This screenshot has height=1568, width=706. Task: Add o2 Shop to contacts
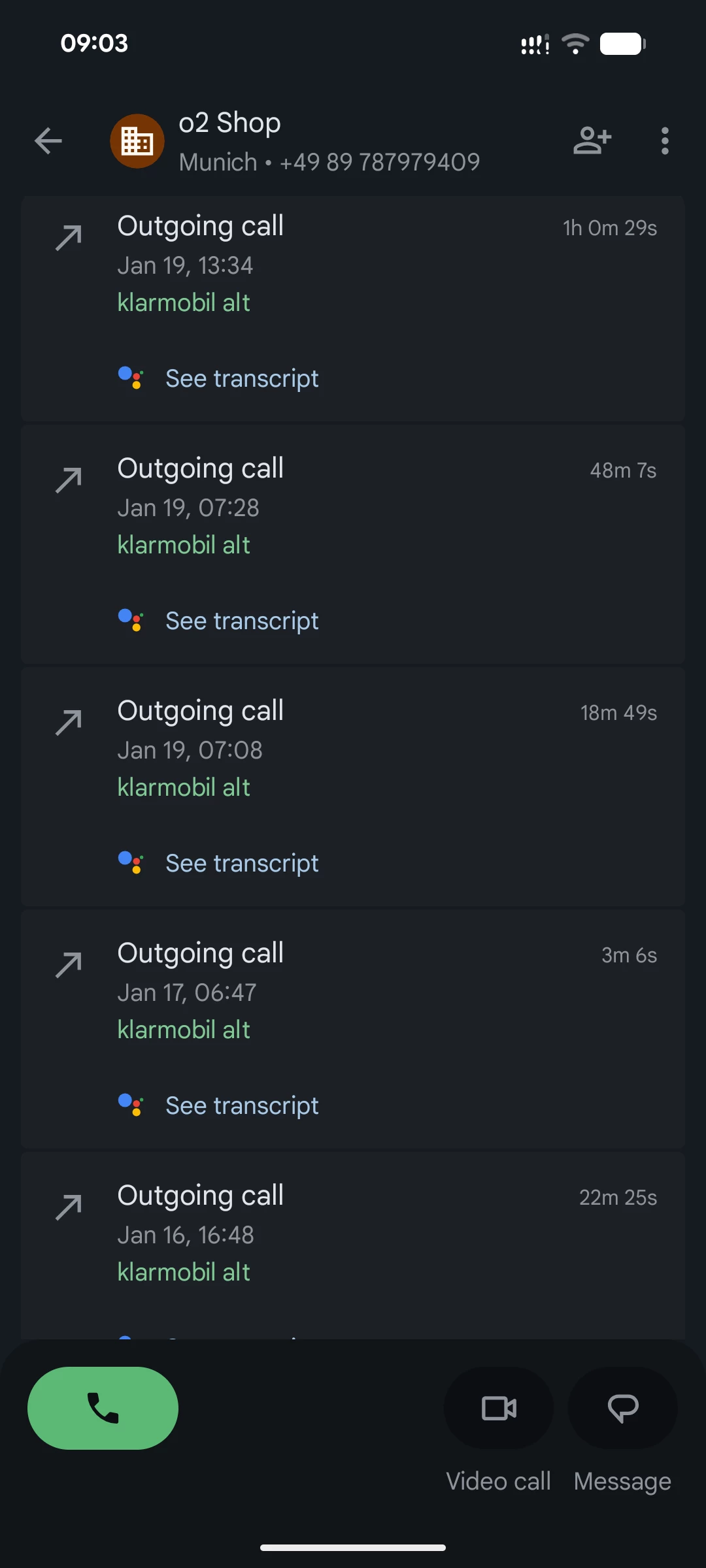point(592,140)
